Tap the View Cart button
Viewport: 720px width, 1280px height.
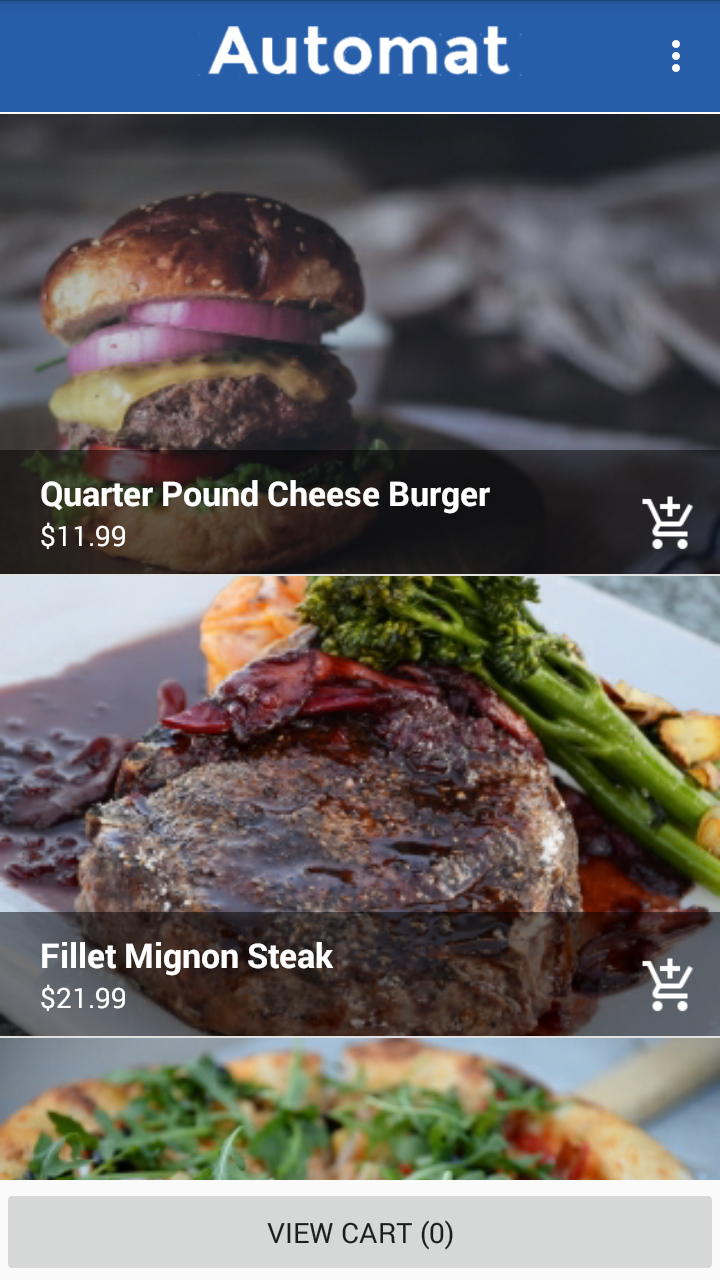360,1233
